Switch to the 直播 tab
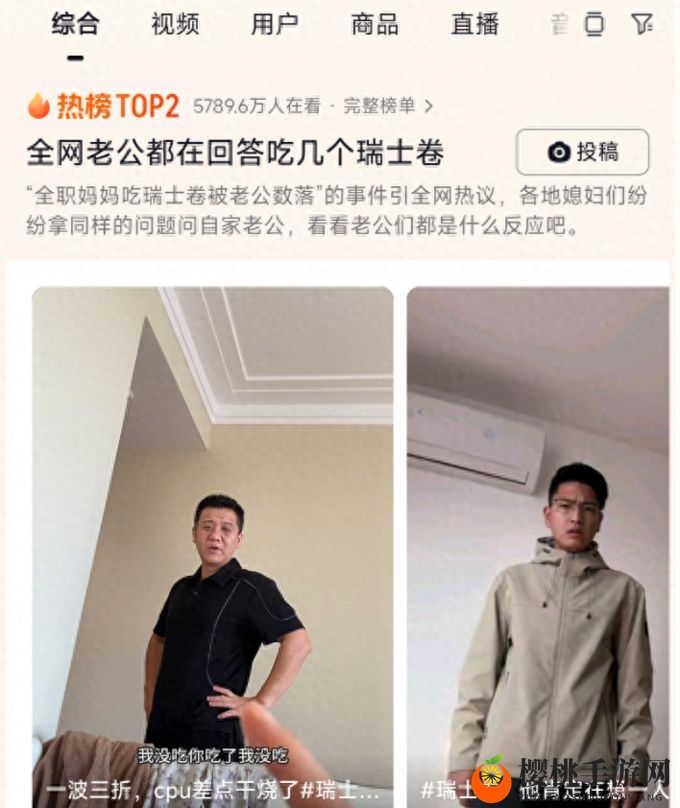The width and height of the screenshot is (680, 808). (x=475, y=24)
